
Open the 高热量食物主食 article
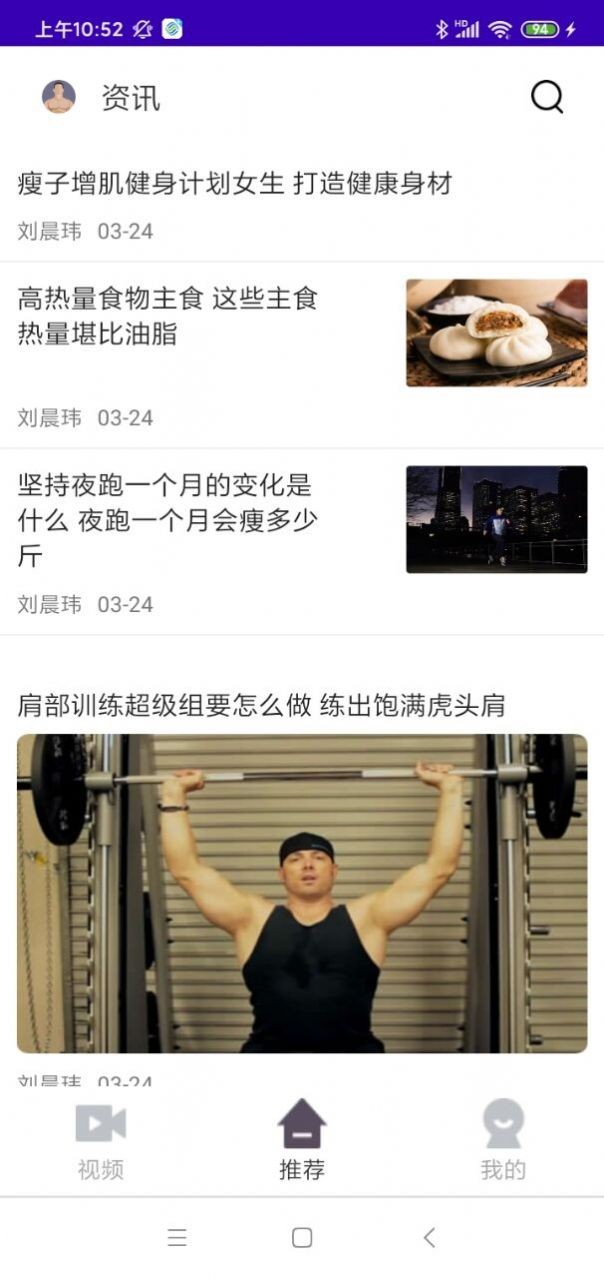pos(168,316)
